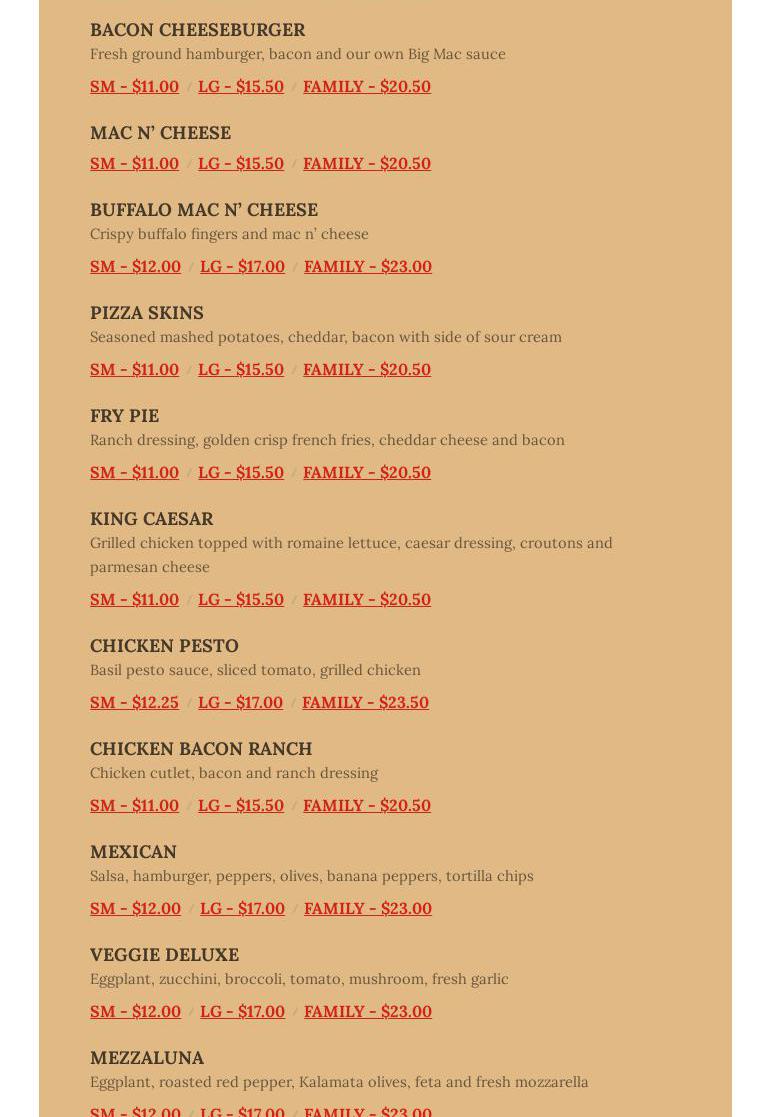Select FAMILY $20.50 Chicken Bacon Ranch

(x=367, y=805)
